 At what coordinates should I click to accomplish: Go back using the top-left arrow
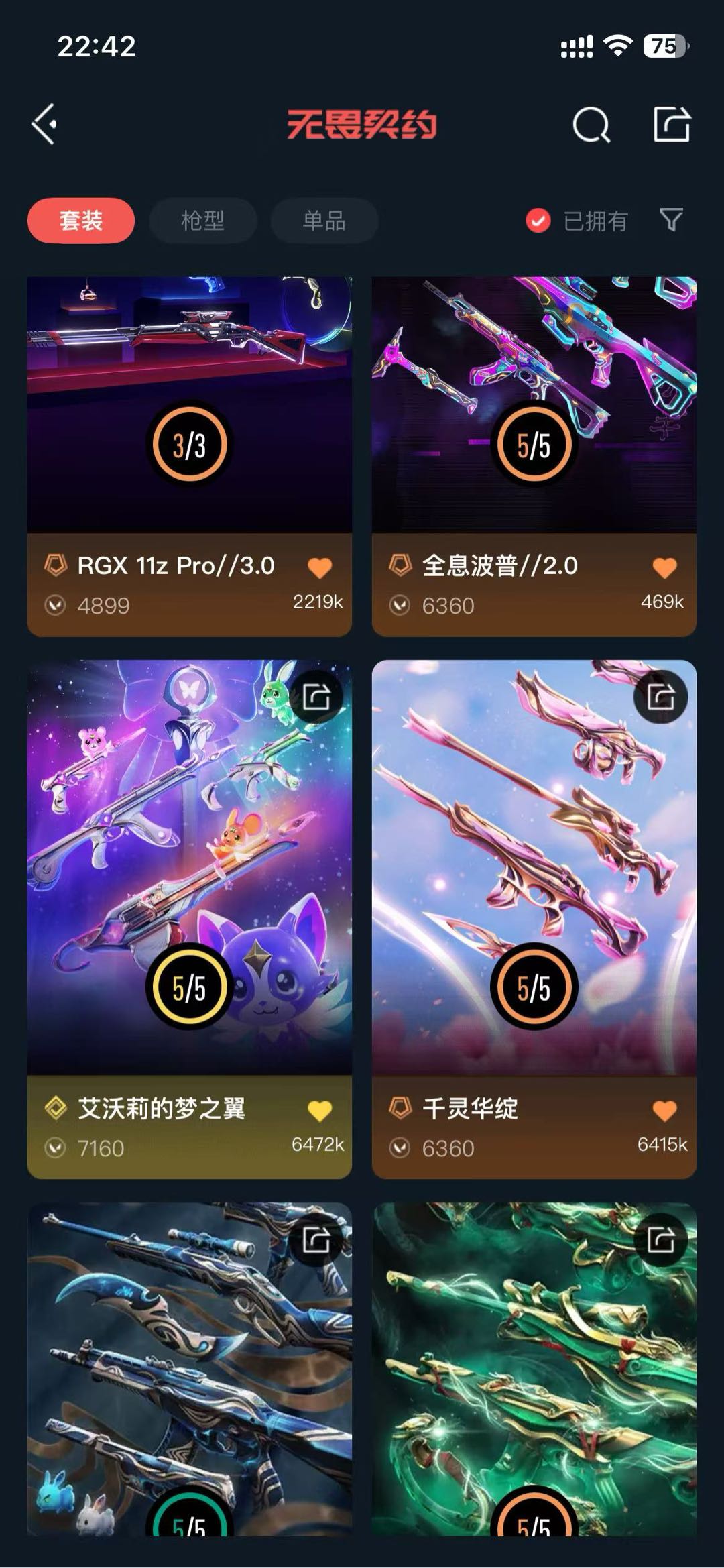44,124
